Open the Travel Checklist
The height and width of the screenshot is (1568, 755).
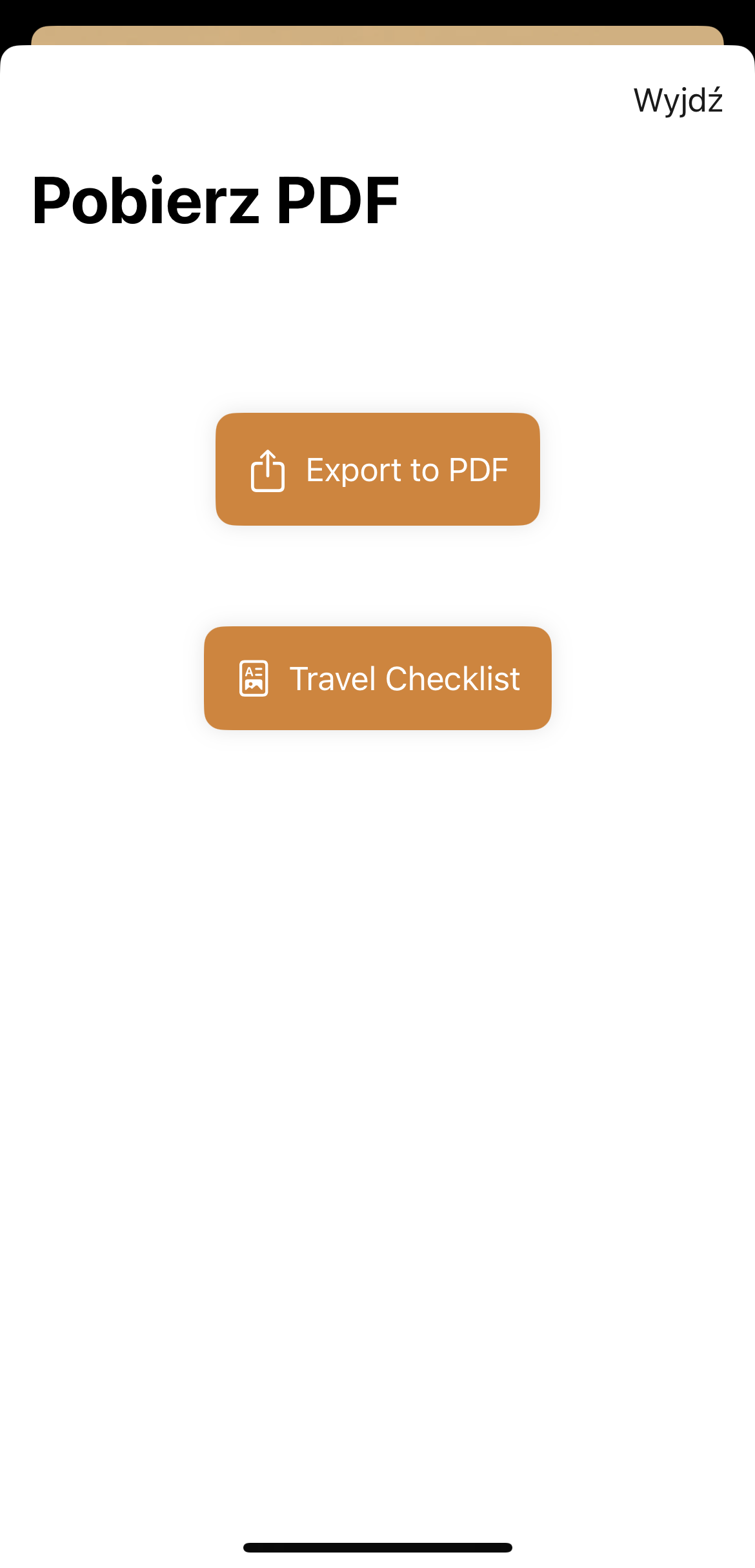click(x=377, y=678)
